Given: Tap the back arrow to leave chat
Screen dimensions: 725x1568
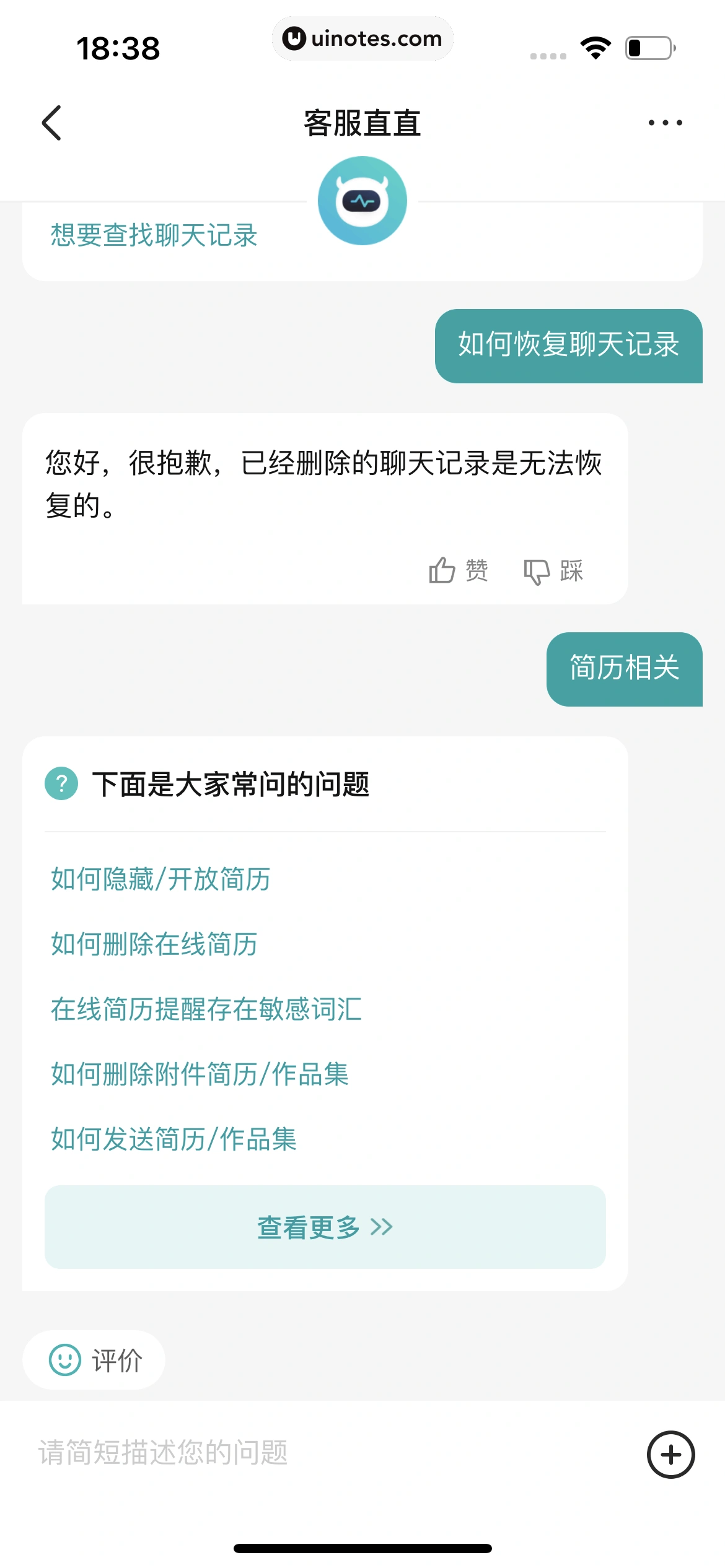Looking at the screenshot, I should [53, 122].
